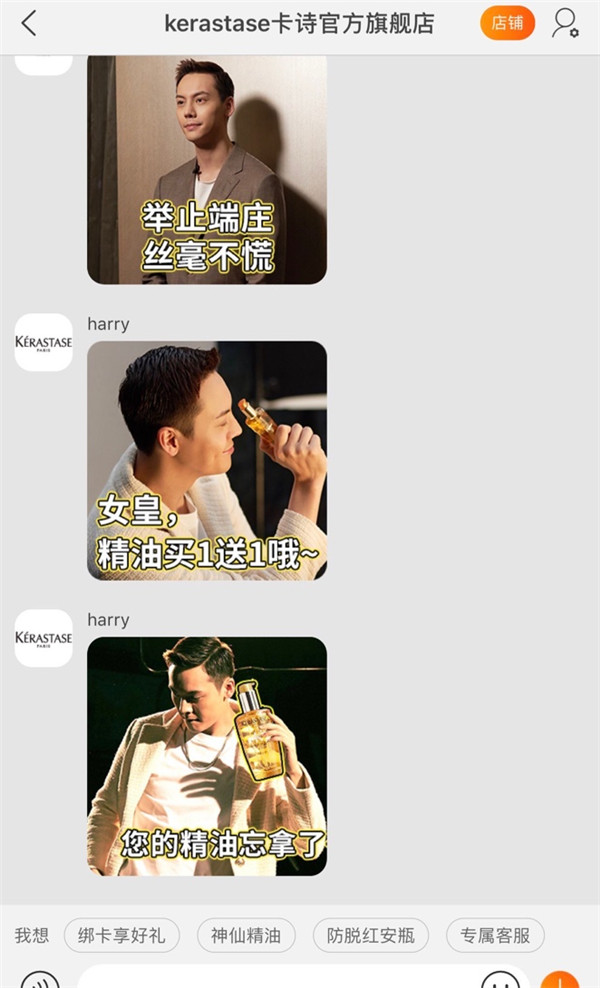Open the profile settings icon
600x988 pixels.
[x=565, y=23]
